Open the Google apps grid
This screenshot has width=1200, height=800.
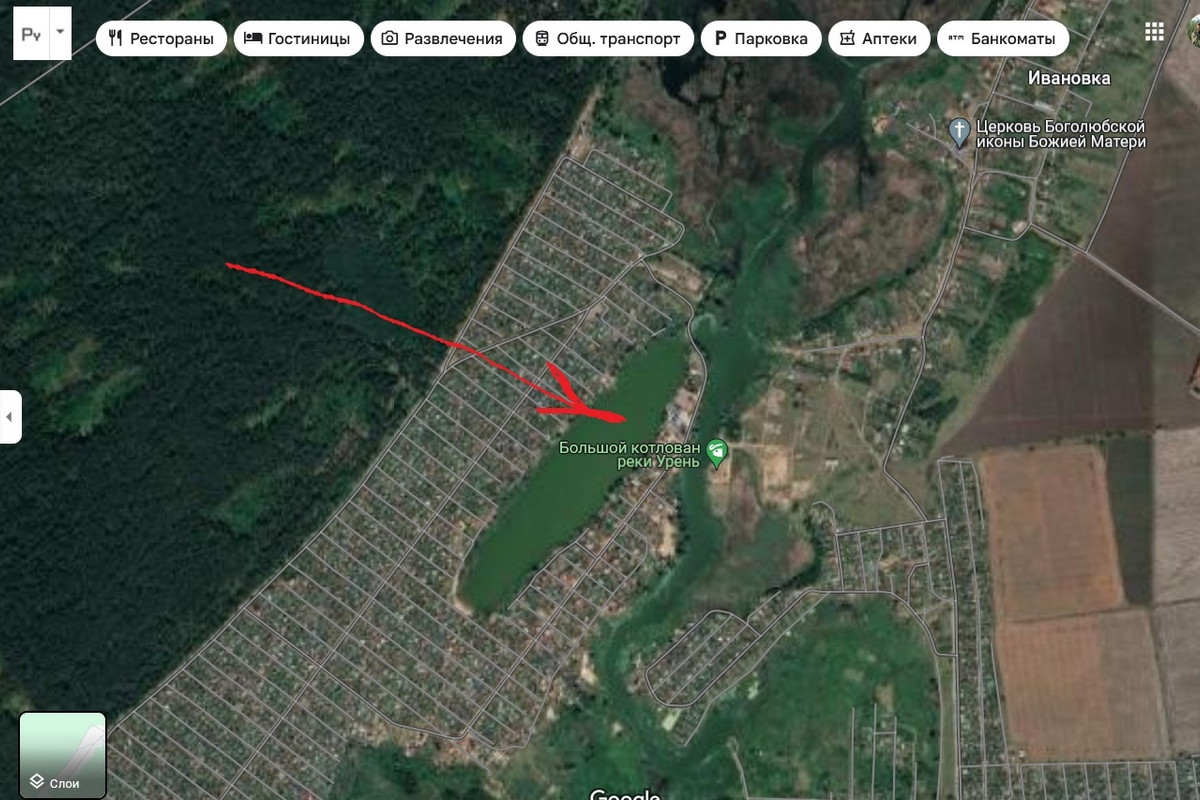tap(1154, 32)
